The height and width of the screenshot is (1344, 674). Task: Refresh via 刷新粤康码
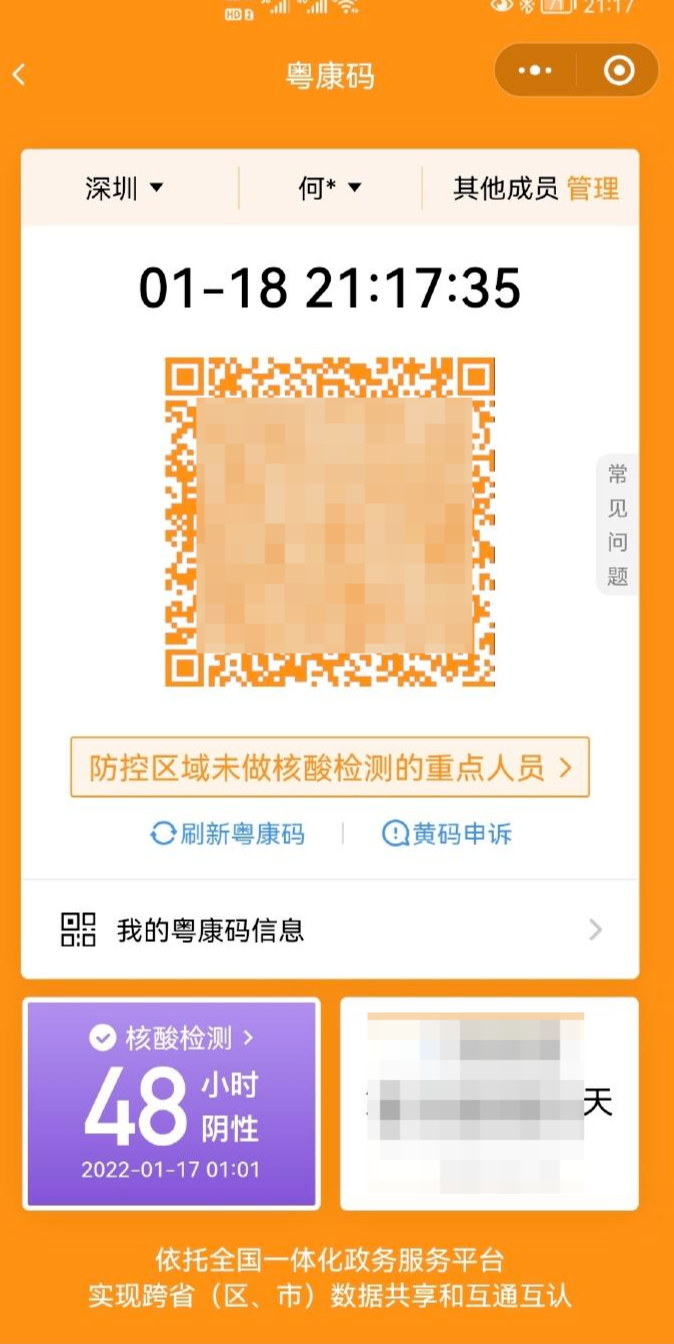228,834
